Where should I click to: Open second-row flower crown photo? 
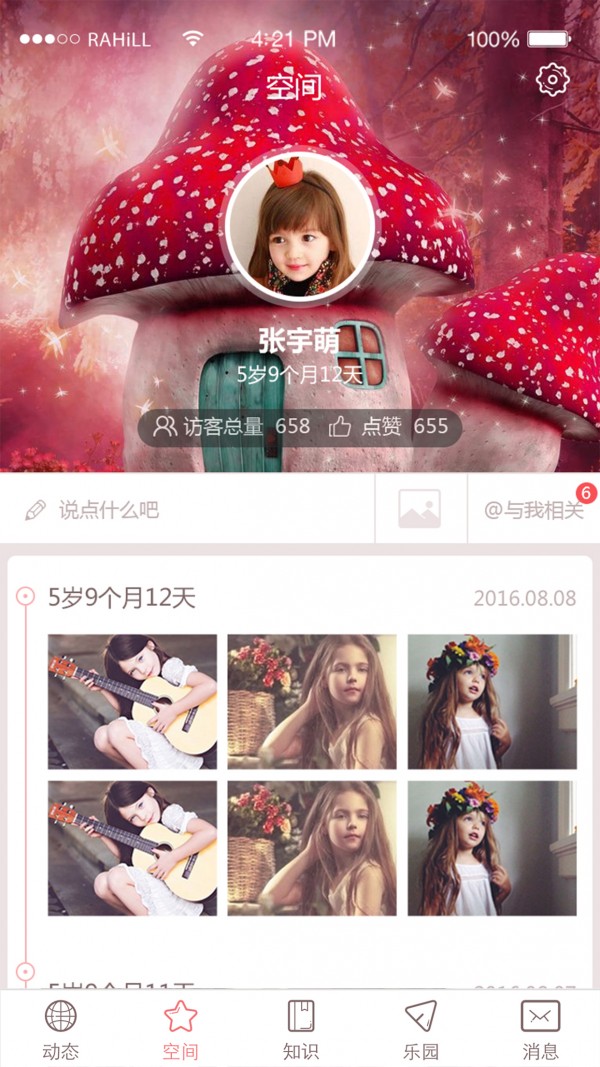click(491, 848)
